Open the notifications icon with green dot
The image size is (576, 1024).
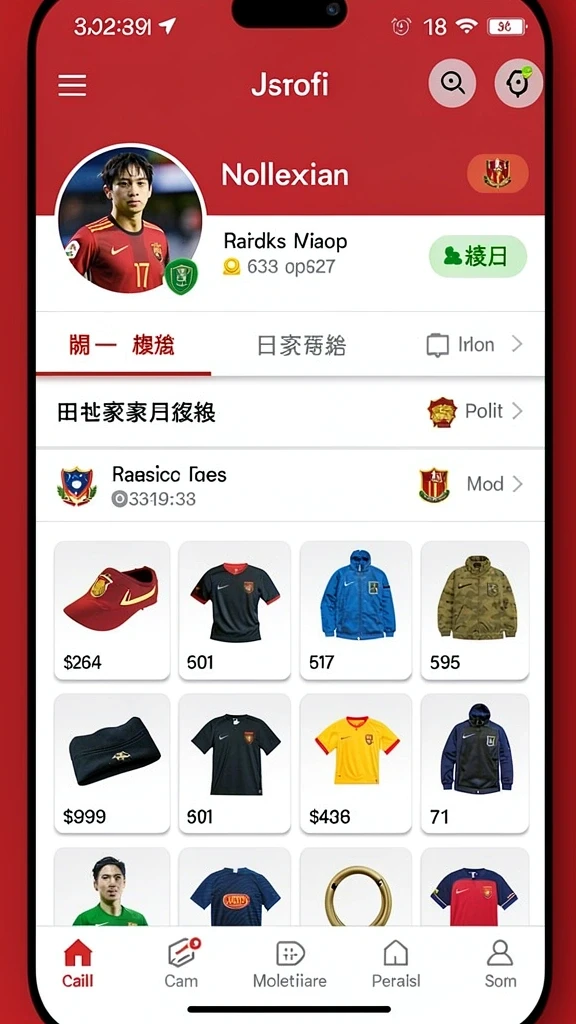519,83
